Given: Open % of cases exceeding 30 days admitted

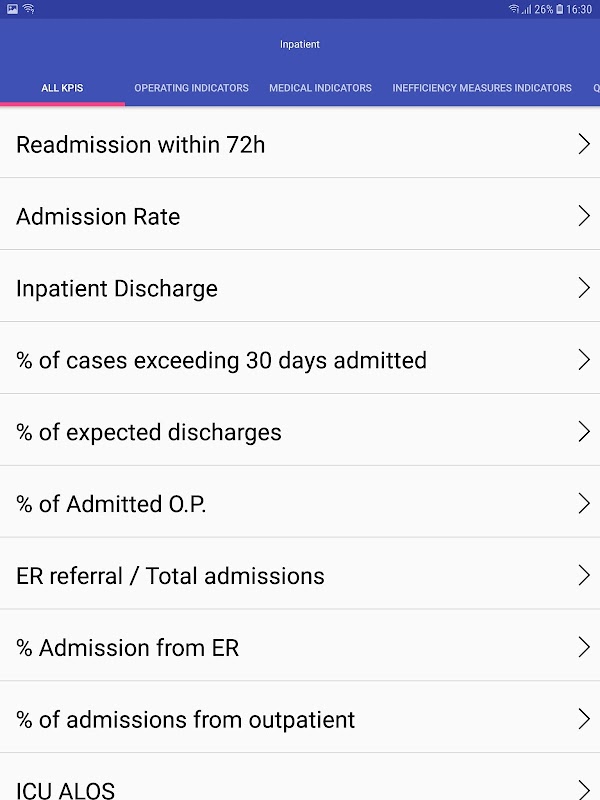Looking at the screenshot, I should 300,360.
